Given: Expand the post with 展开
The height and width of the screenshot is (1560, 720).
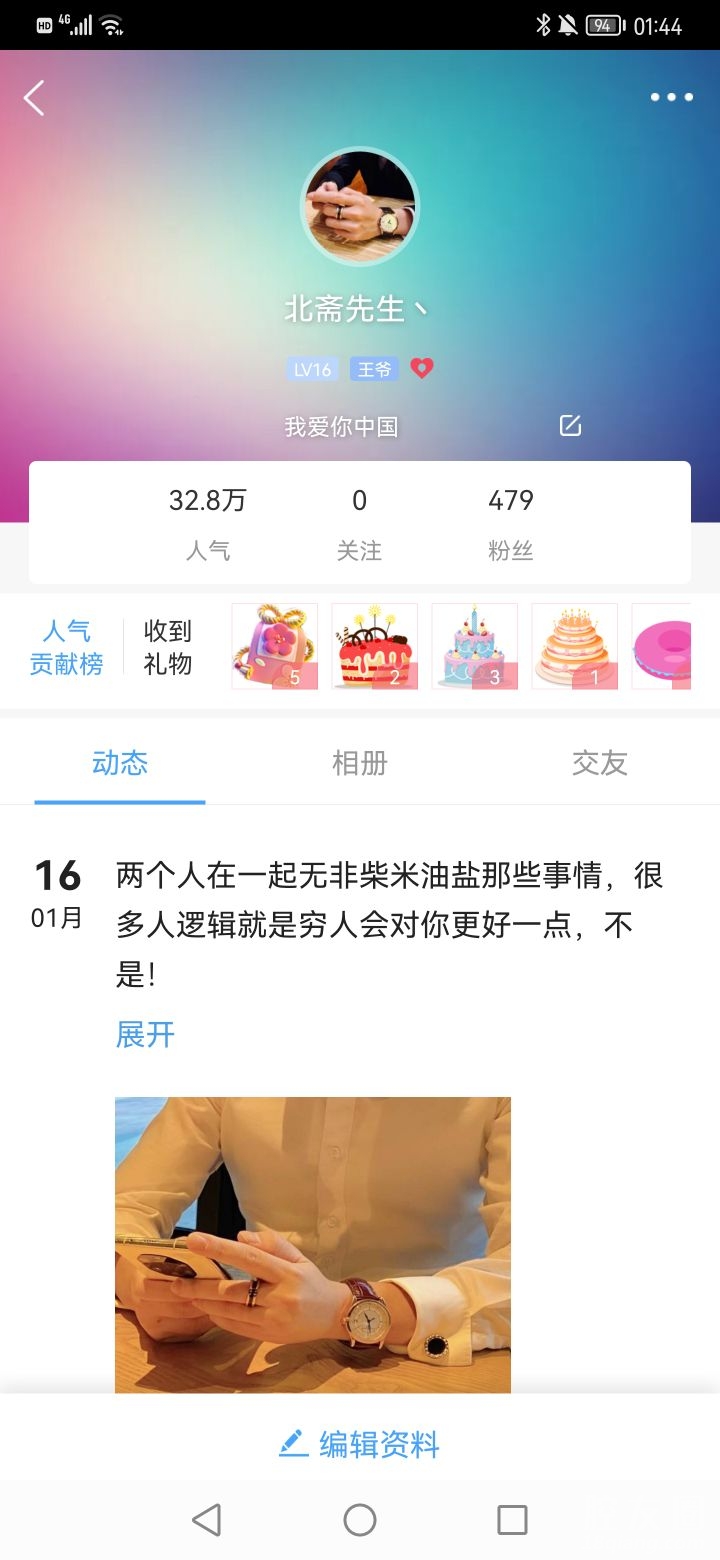Looking at the screenshot, I should (x=145, y=1034).
